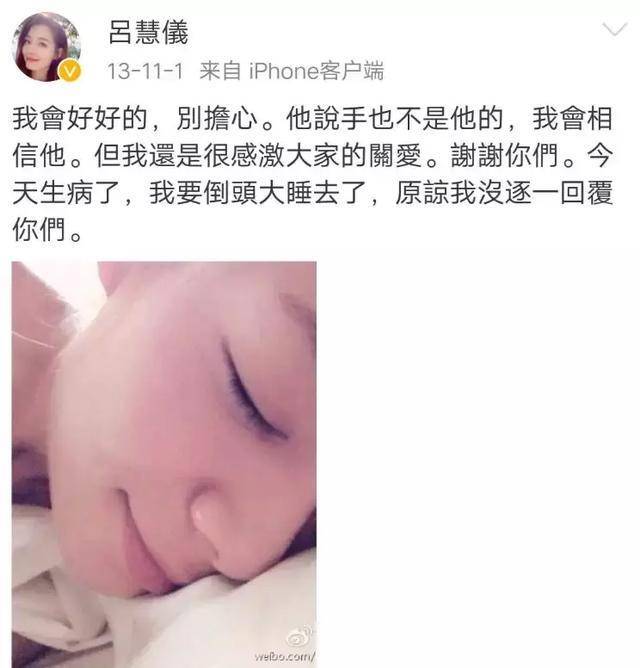Expand the post options chevron
This screenshot has width=640, height=668.
click(x=614, y=29)
